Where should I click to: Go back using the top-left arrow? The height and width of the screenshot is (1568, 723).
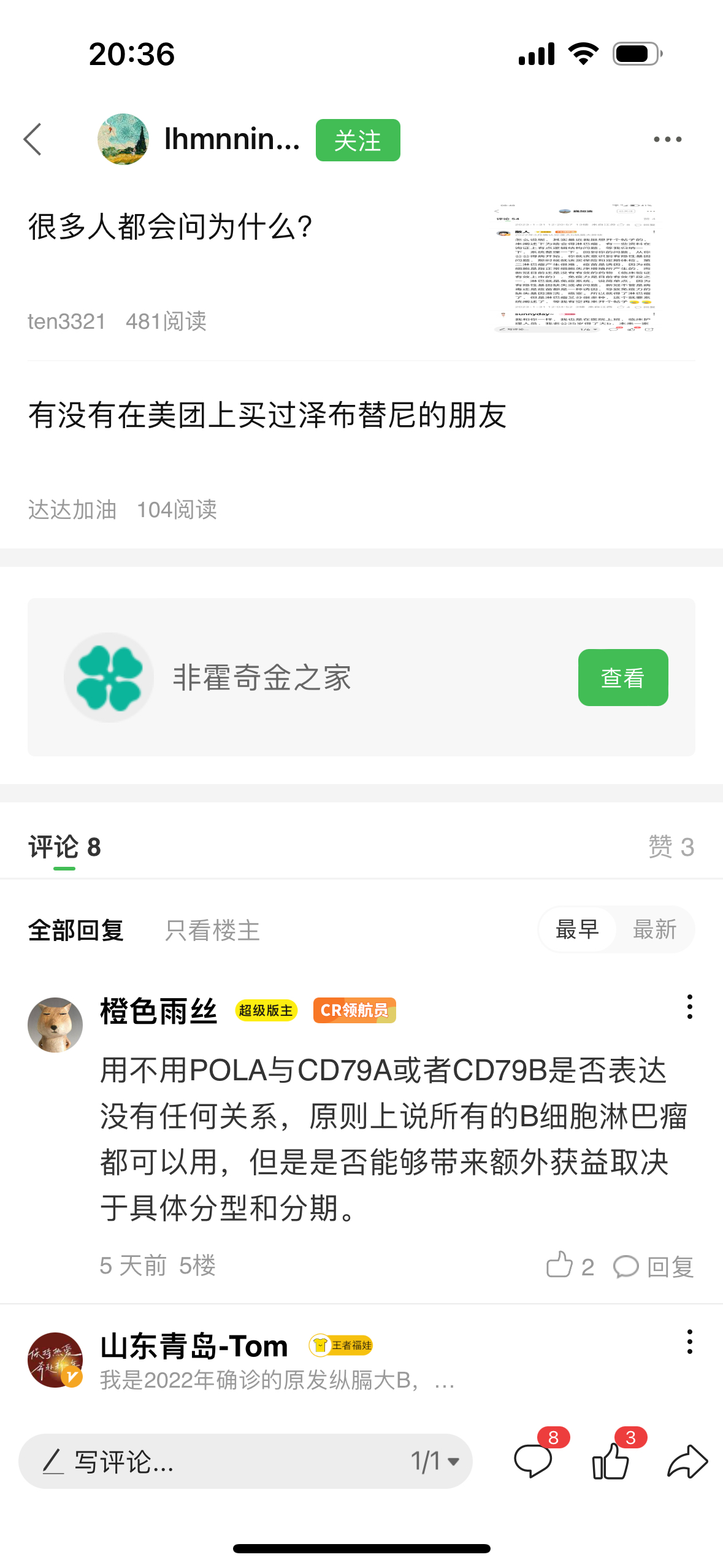33,139
